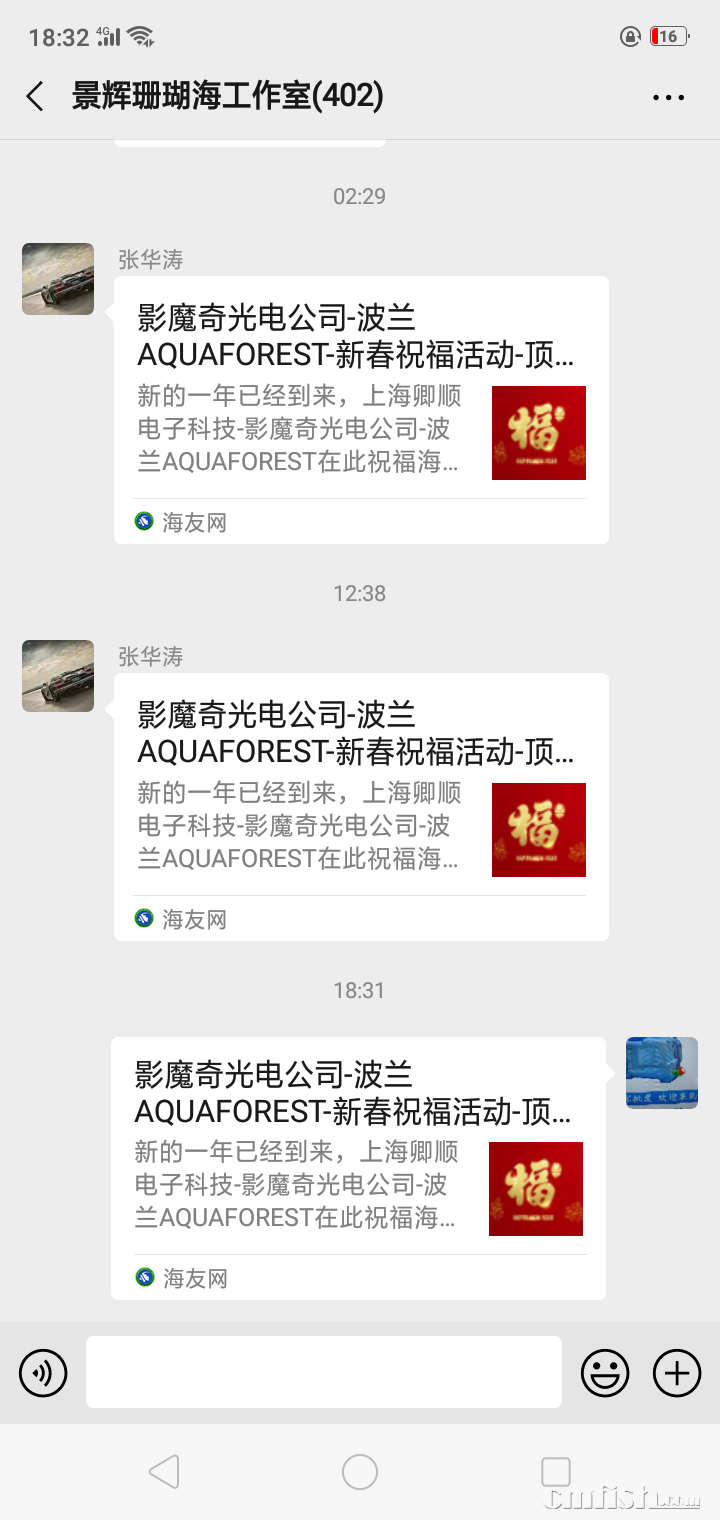Tap the triangle back navigation key
The height and width of the screenshot is (1520, 720).
point(163,1472)
